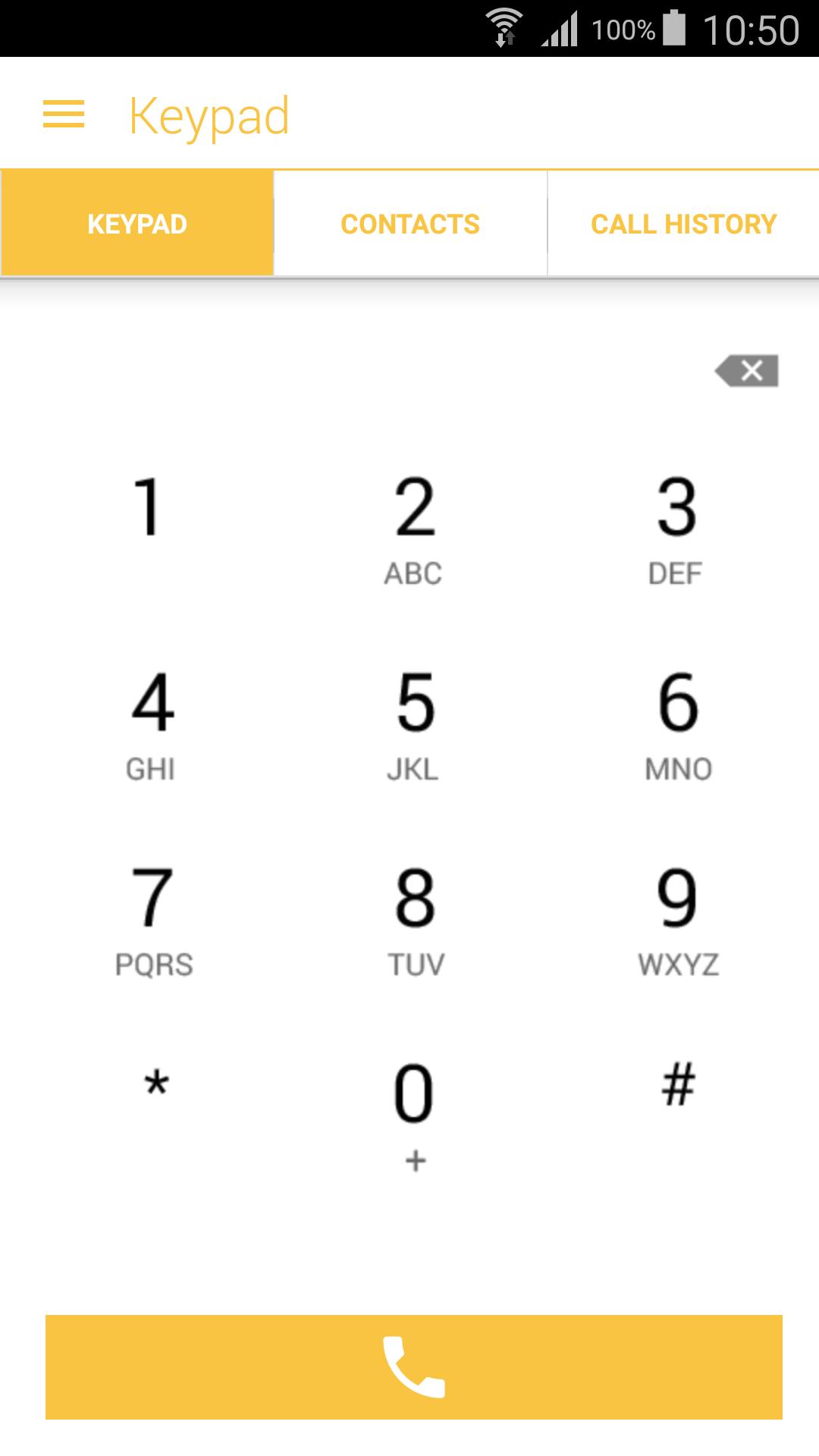Image resolution: width=819 pixels, height=1456 pixels.
Task: Dial the digit 4 (GHI)
Action: (152, 723)
